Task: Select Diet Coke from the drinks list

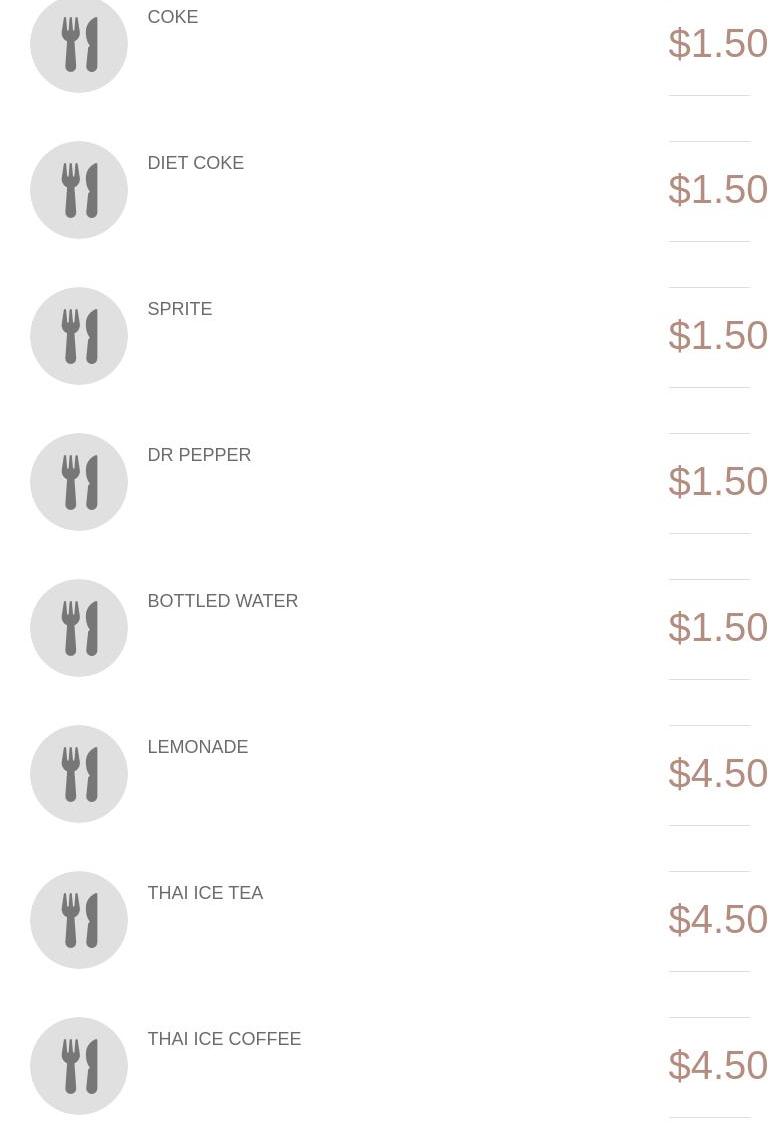Action: 195,163
